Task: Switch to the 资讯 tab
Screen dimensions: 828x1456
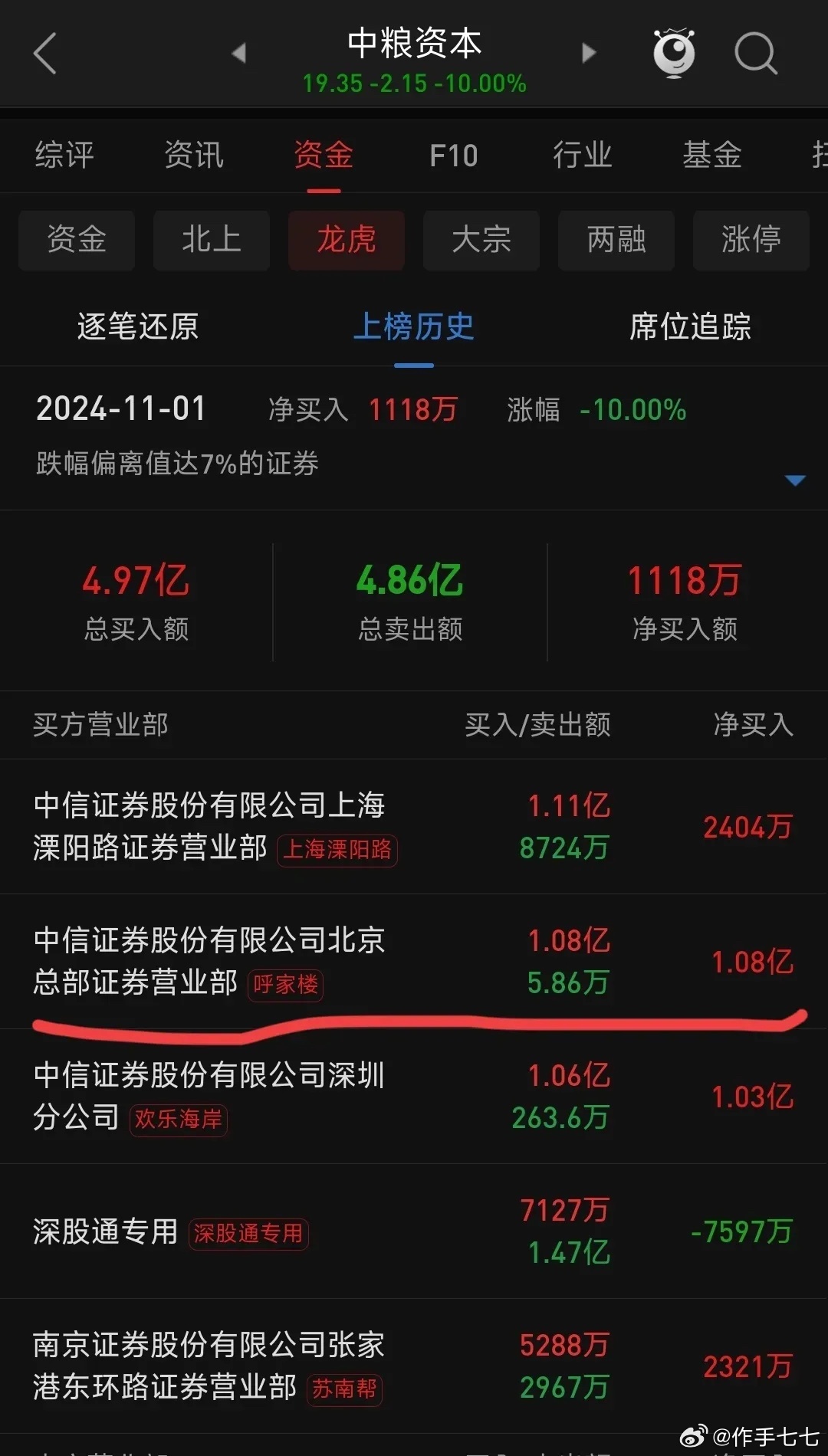Action: tap(194, 155)
